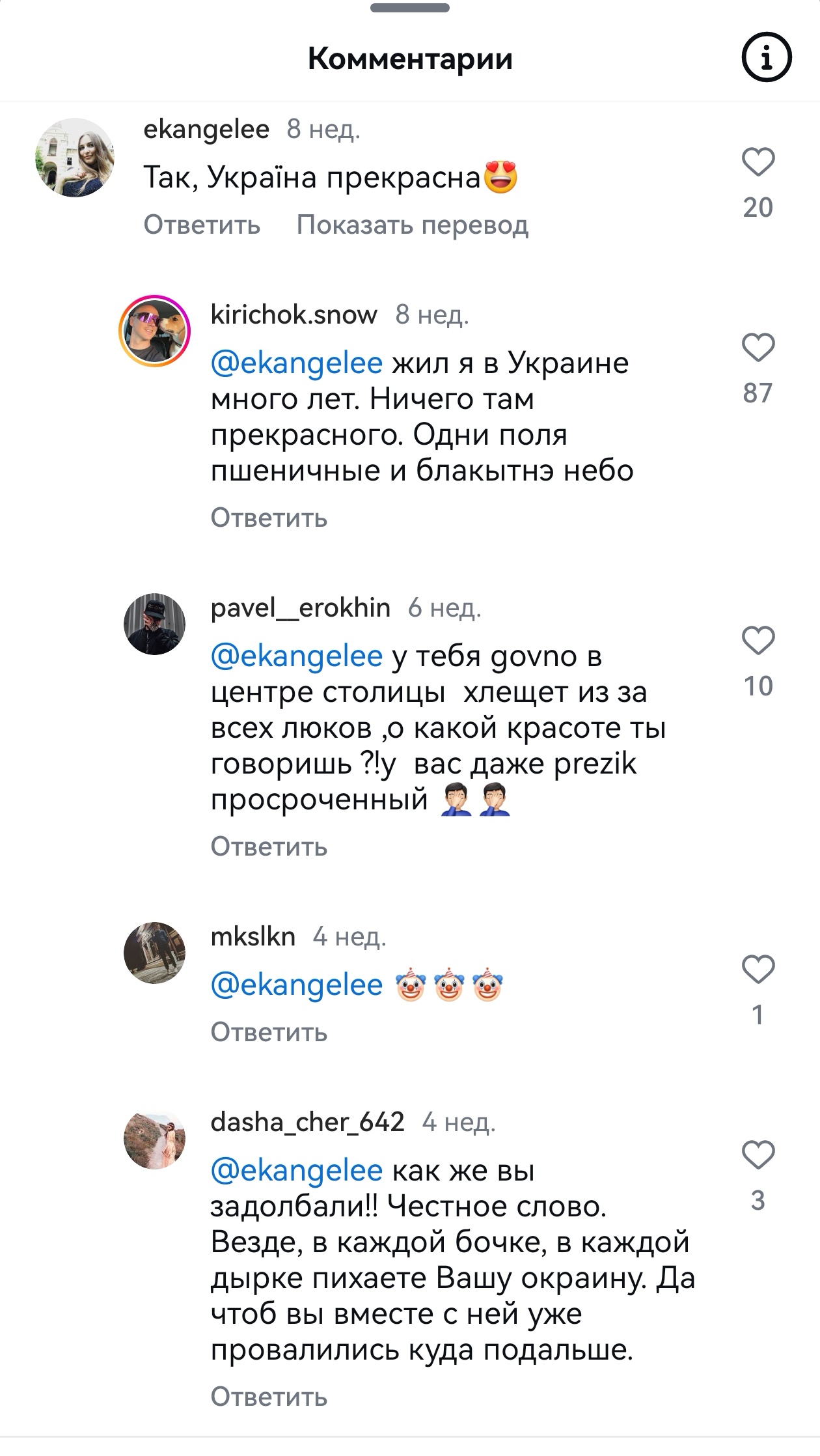Like dasha_cher_642's reply
Viewport: 820px width, 1456px height.
coord(758,1155)
